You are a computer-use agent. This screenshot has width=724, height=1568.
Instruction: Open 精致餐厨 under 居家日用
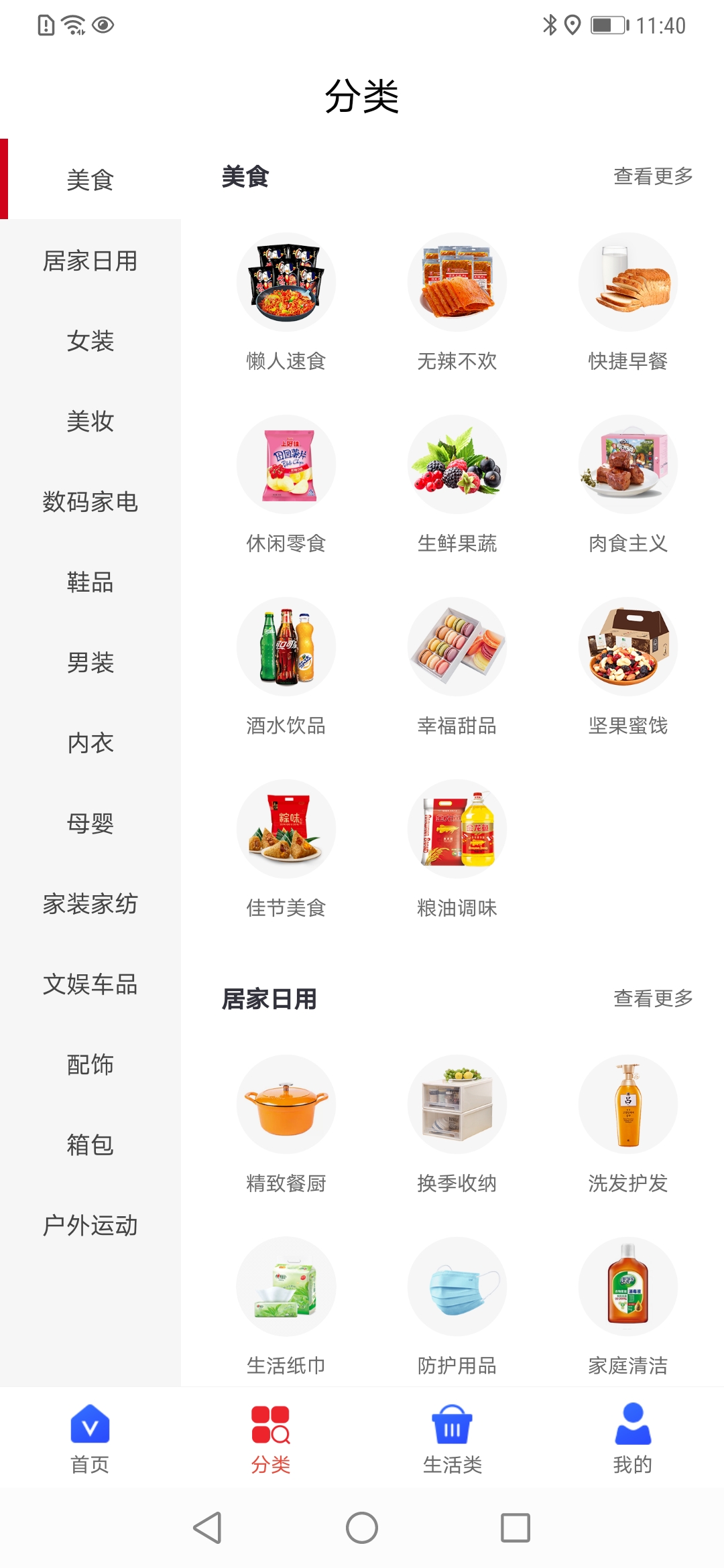coord(286,1124)
